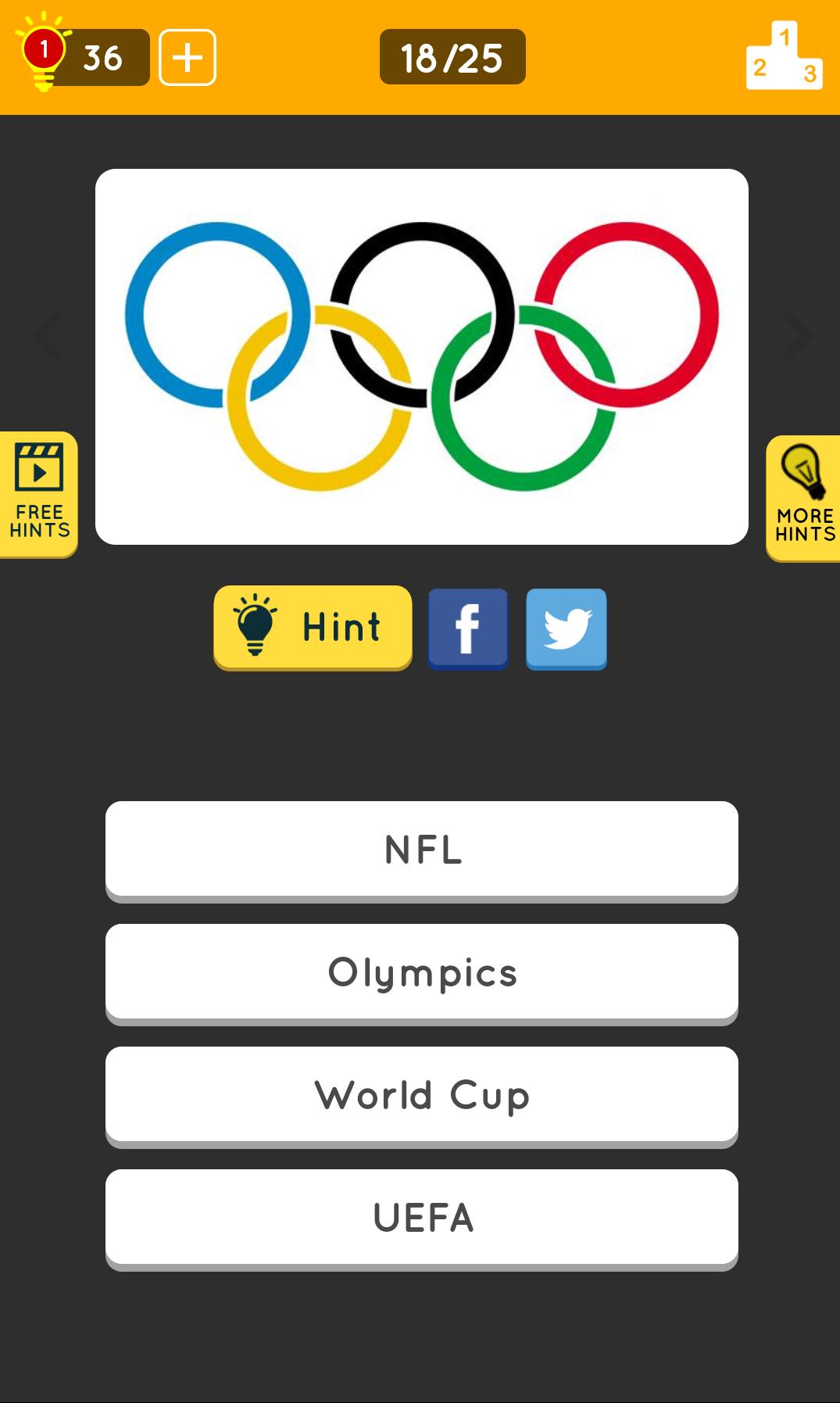Use the yellow Hint button
Screen dimensions: 840x1403
(313, 628)
